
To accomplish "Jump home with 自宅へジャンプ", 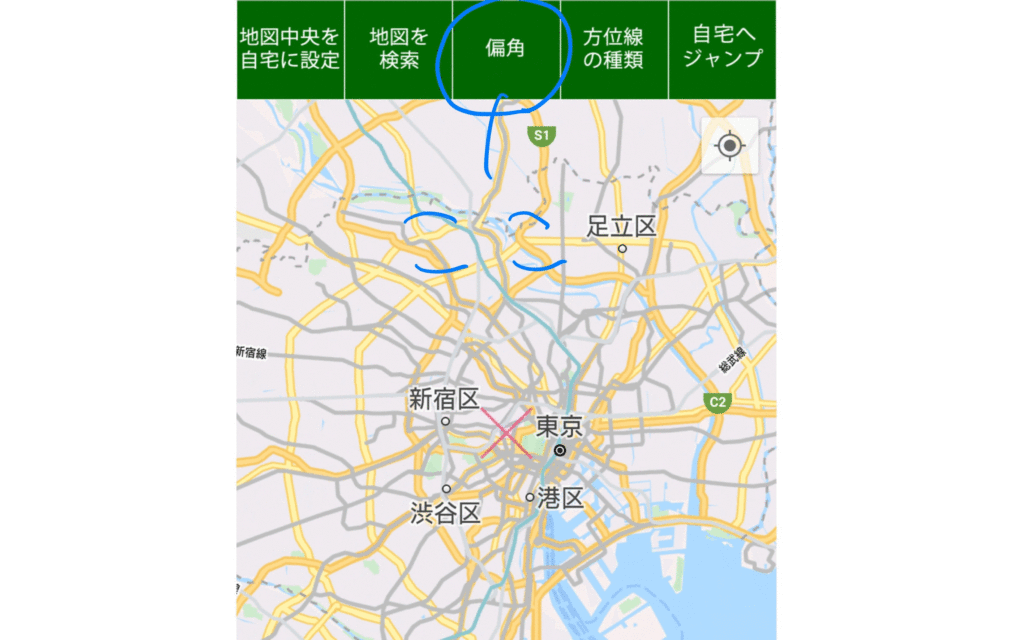I will [721, 48].
